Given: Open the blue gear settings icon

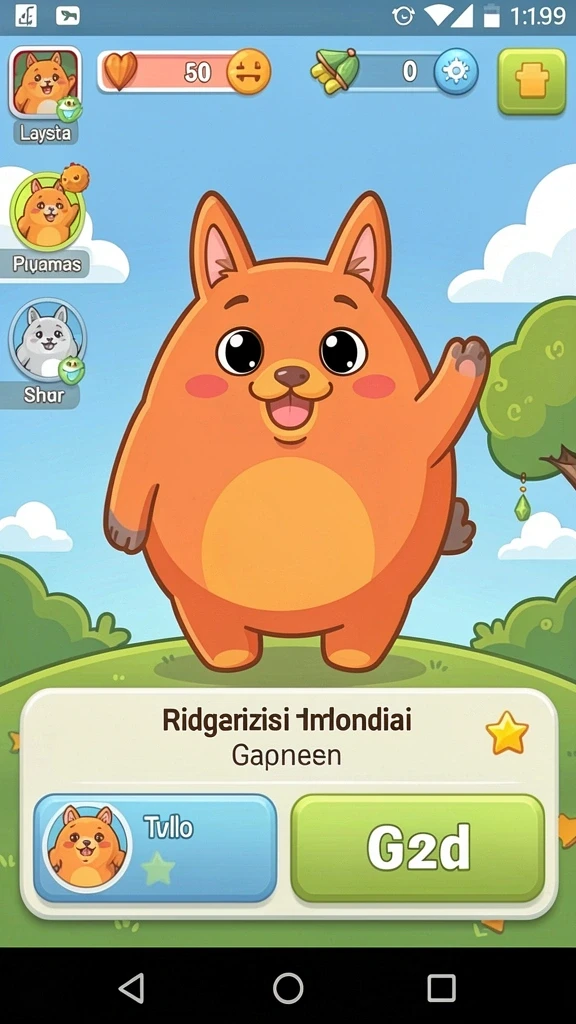Looking at the screenshot, I should point(456,71).
